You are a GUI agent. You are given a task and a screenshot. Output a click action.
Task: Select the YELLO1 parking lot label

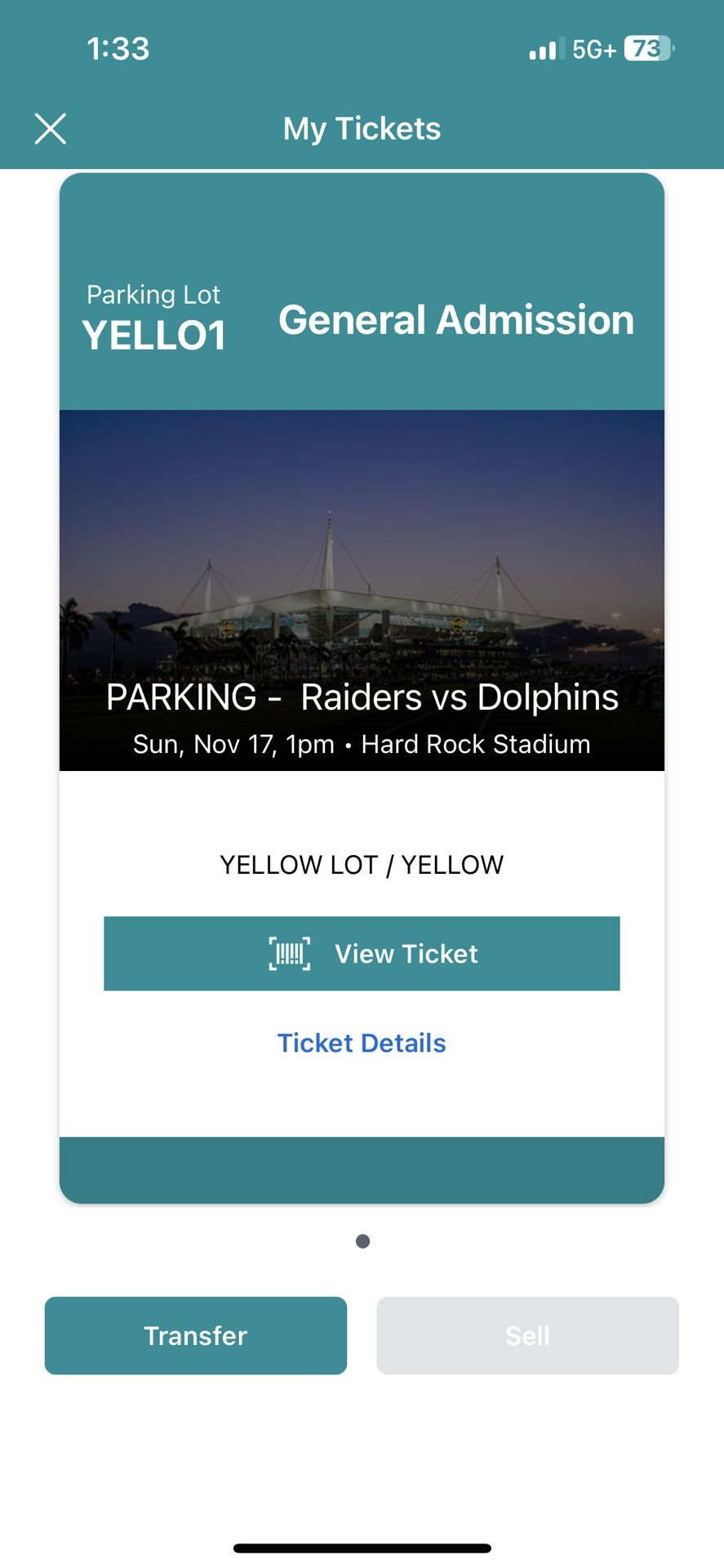point(155,333)
